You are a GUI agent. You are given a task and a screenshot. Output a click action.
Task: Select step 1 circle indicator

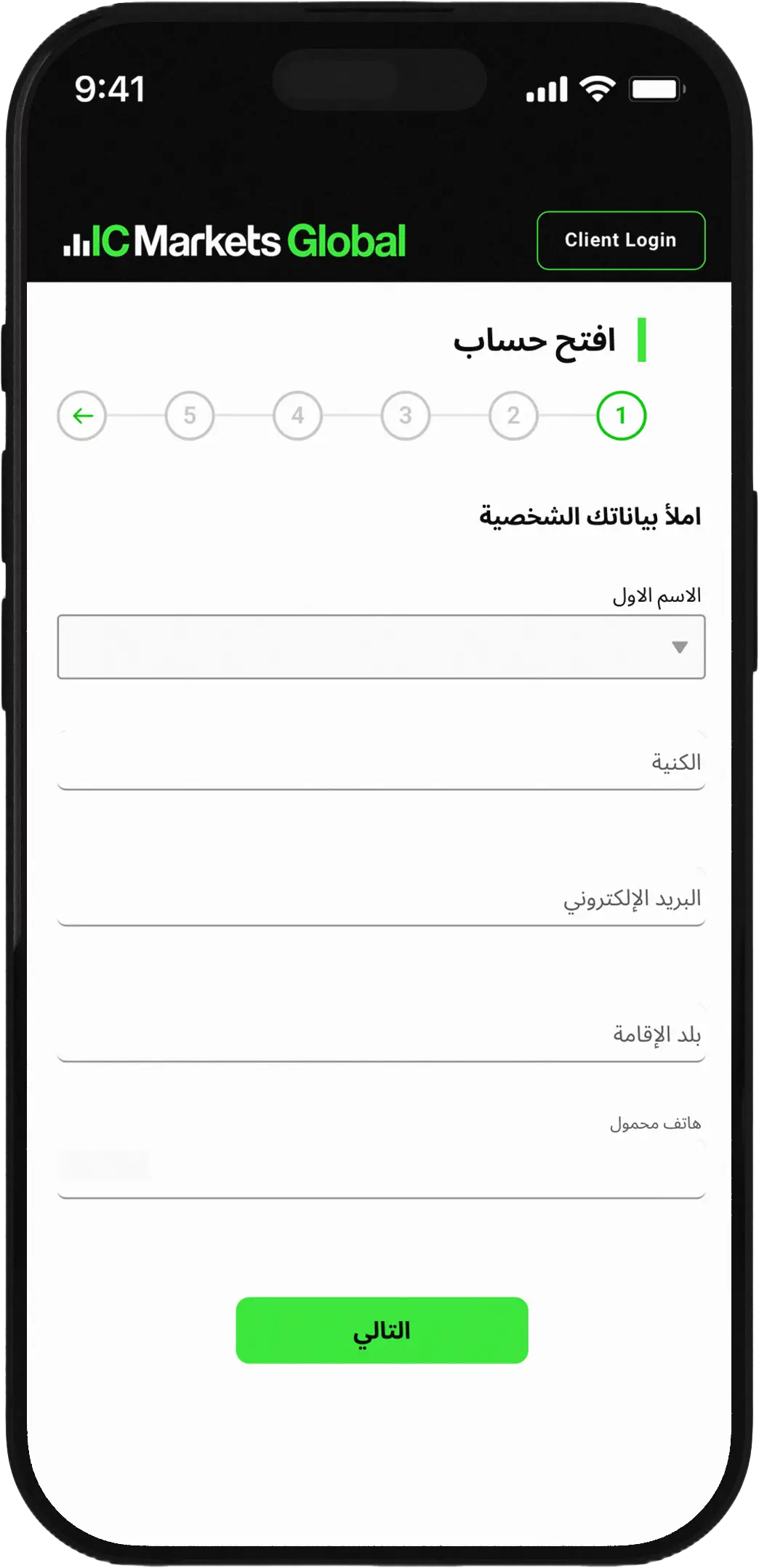click(621, 416)
